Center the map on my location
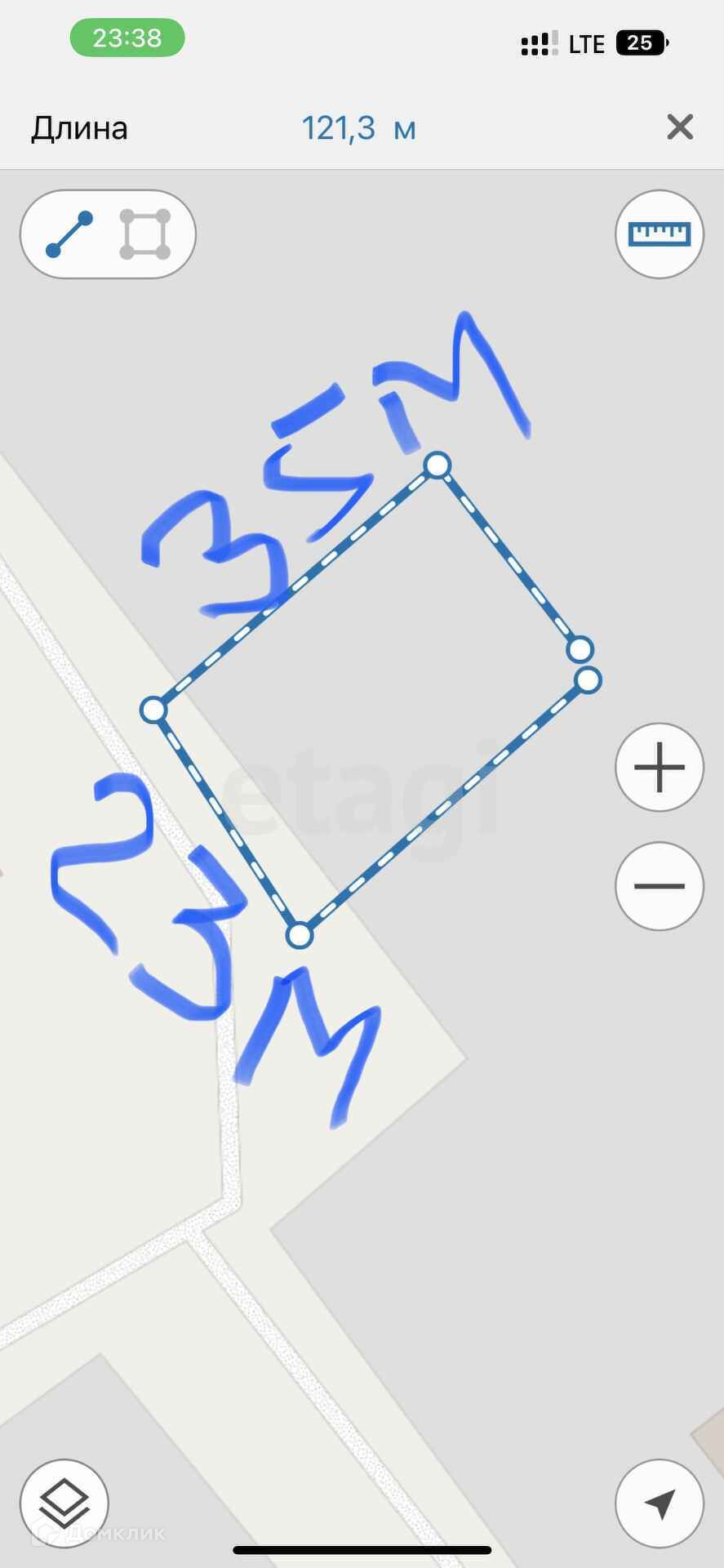724x1568 pixels. point(659,1503)
